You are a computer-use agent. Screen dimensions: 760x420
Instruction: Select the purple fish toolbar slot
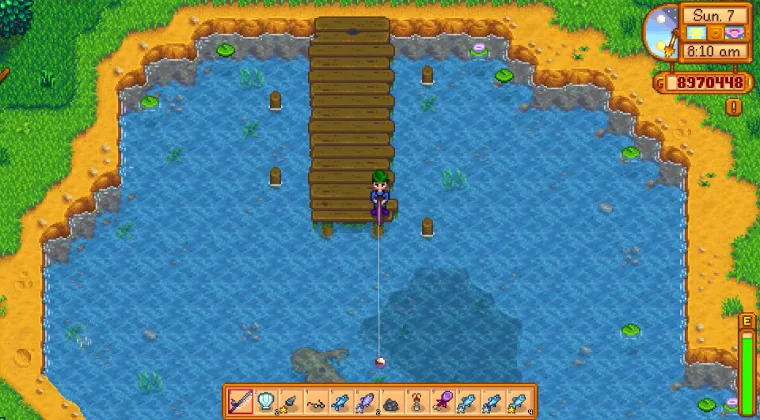[366, 401]
